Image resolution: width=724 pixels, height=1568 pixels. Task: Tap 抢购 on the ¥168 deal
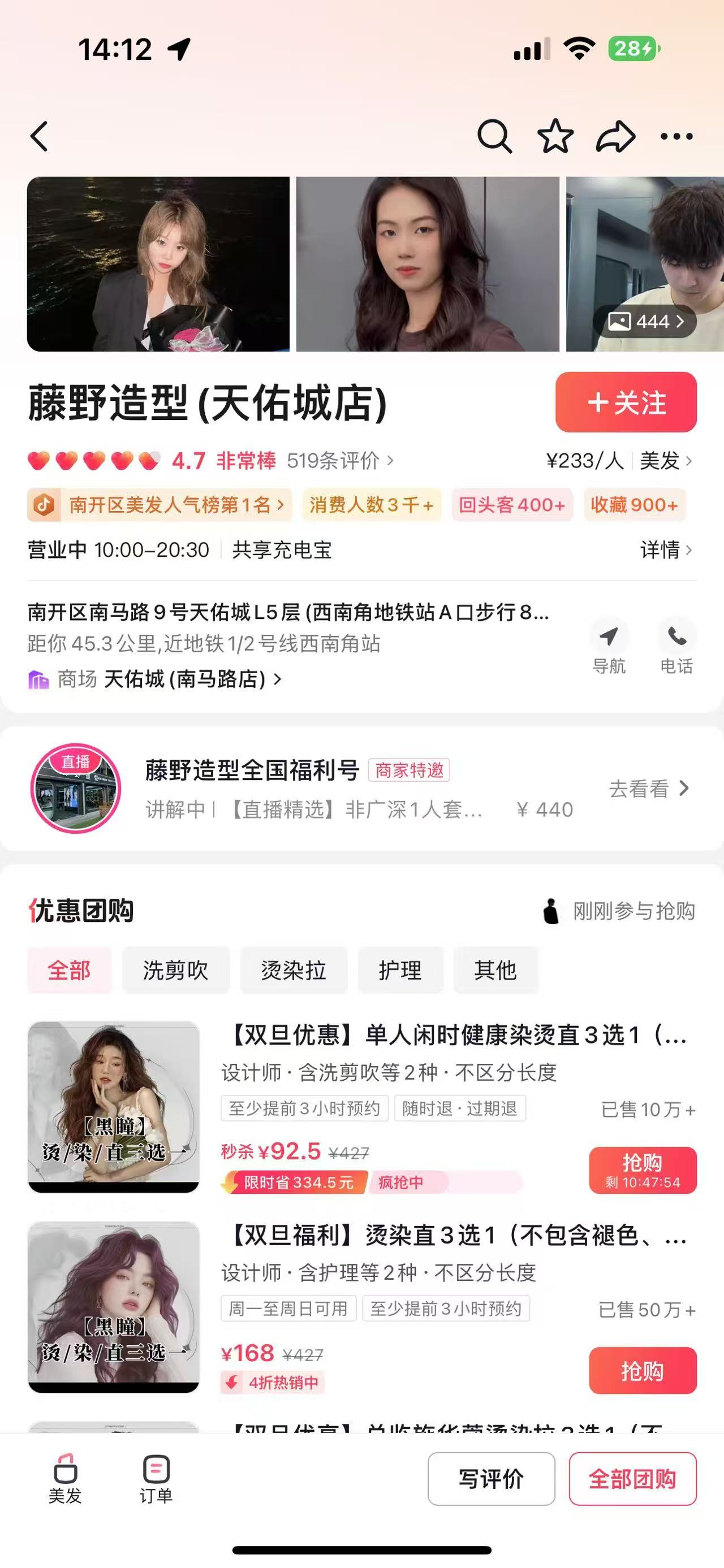tap(642, 1370)
